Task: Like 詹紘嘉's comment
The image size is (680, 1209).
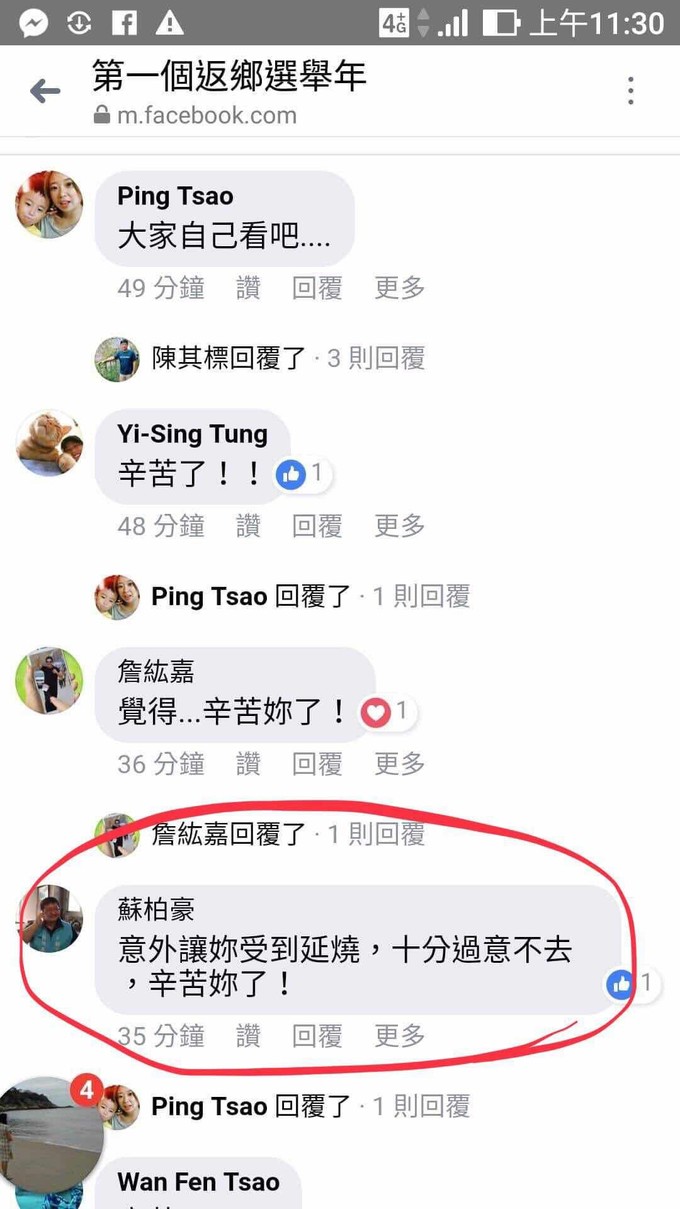Action: [x=248, y=764]
